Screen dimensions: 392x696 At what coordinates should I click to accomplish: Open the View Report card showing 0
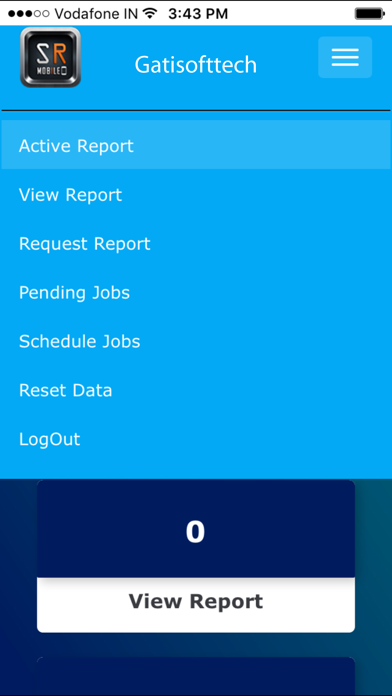(x=196, y=556)
